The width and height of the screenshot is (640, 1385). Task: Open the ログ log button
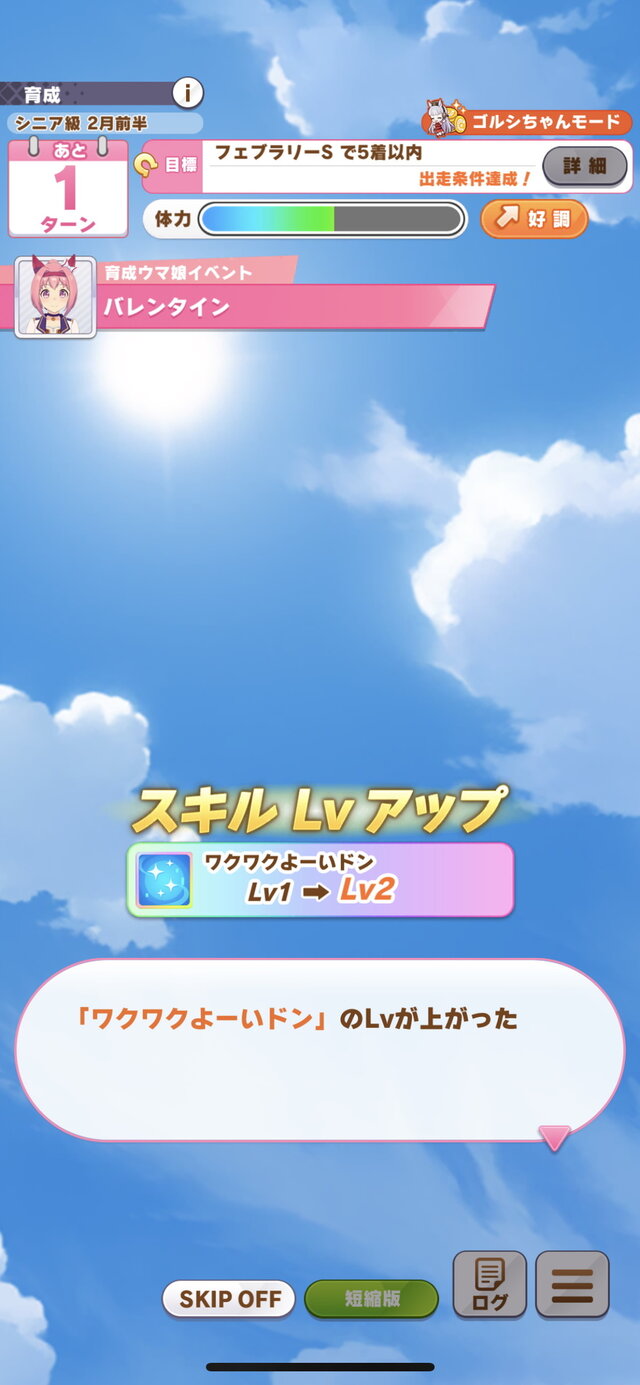tap(489, 1285)
